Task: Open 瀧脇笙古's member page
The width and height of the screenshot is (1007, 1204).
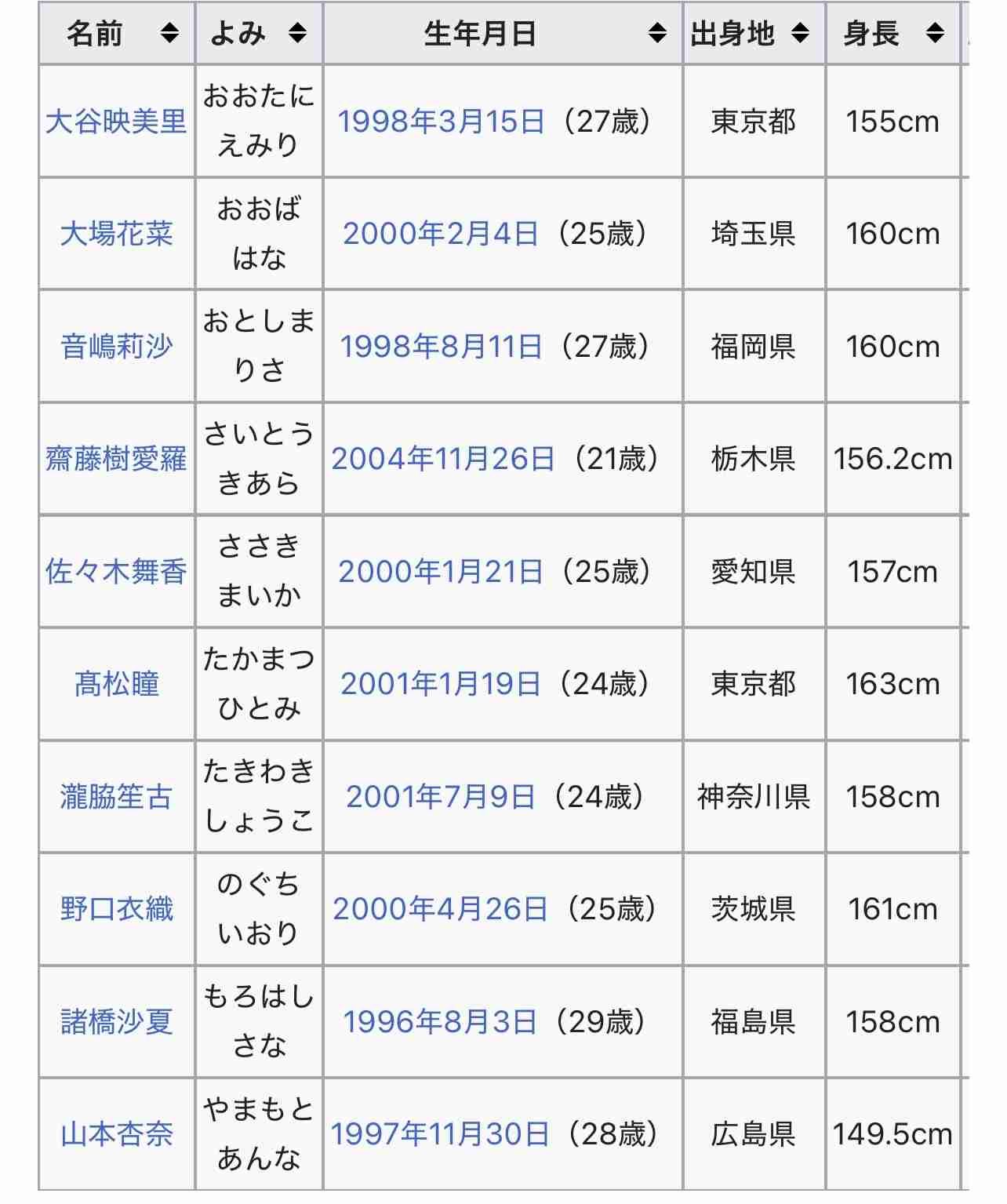Action: tap(115, 797)
